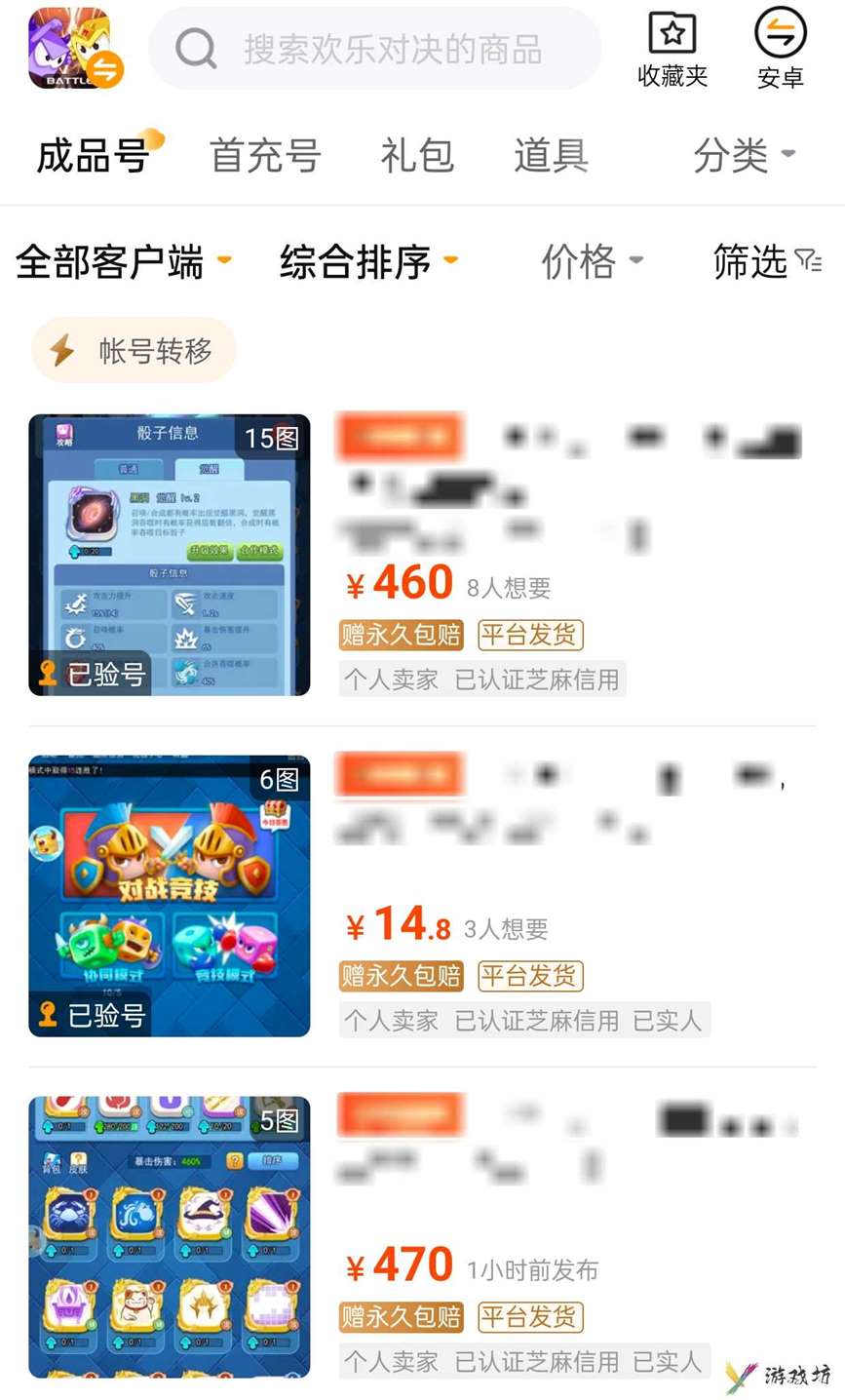Select the 帐号转移 chip
The height and width of the screenshot is (1400, 845).
pos(134,350)
